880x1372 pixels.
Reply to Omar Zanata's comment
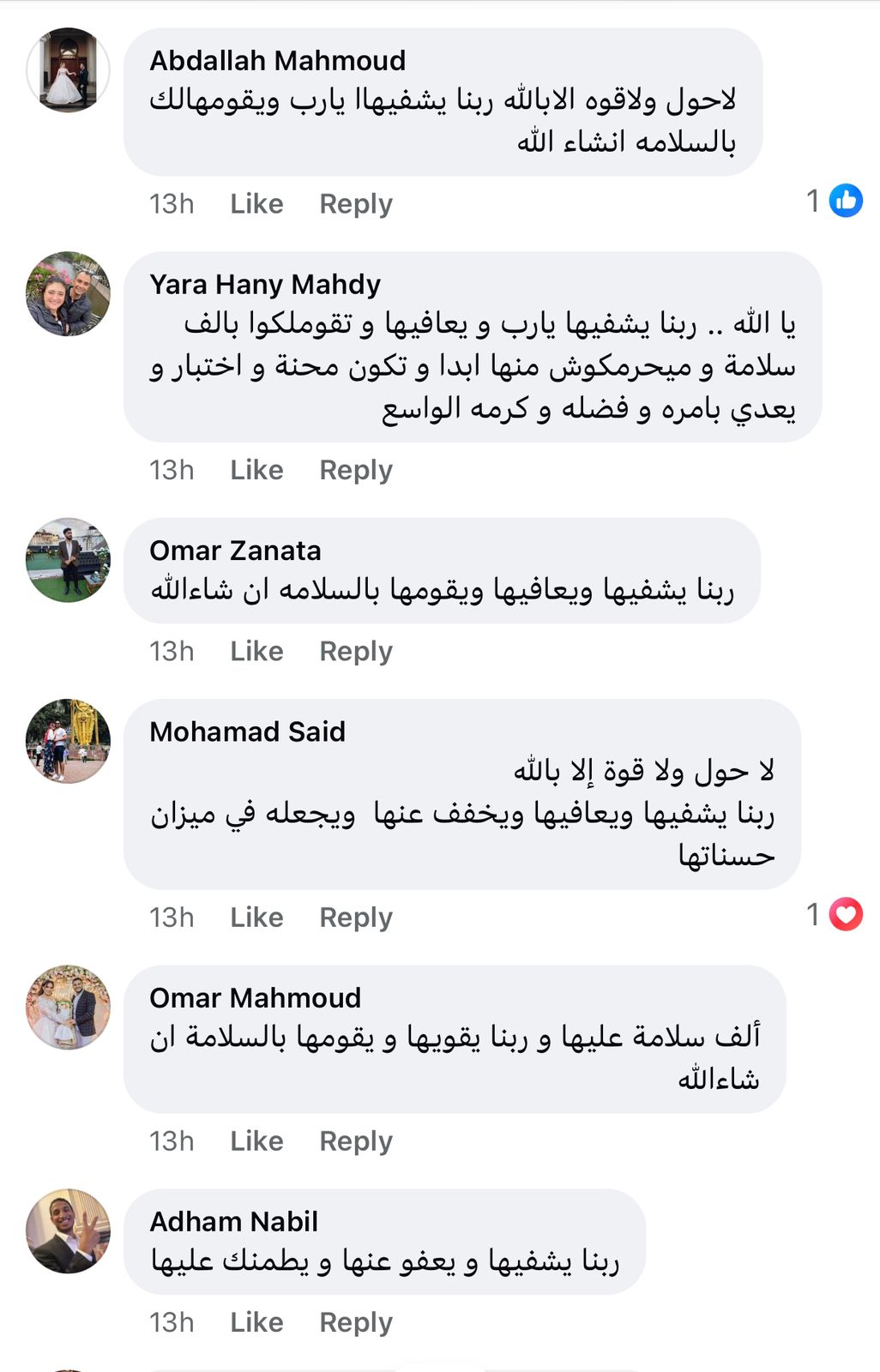point(355,651)
